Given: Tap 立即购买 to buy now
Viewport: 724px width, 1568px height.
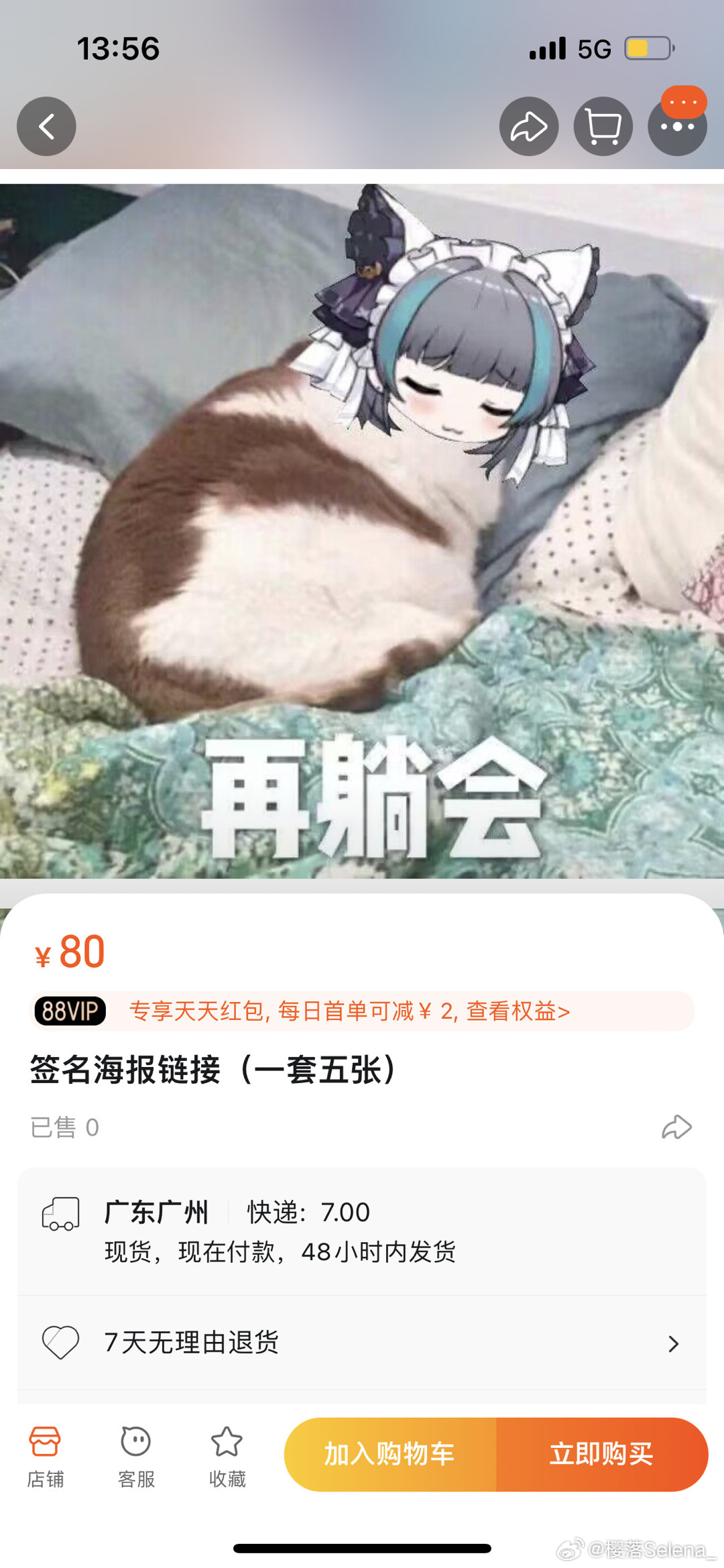Looking at the screenshot, I should coord(601,1454).
